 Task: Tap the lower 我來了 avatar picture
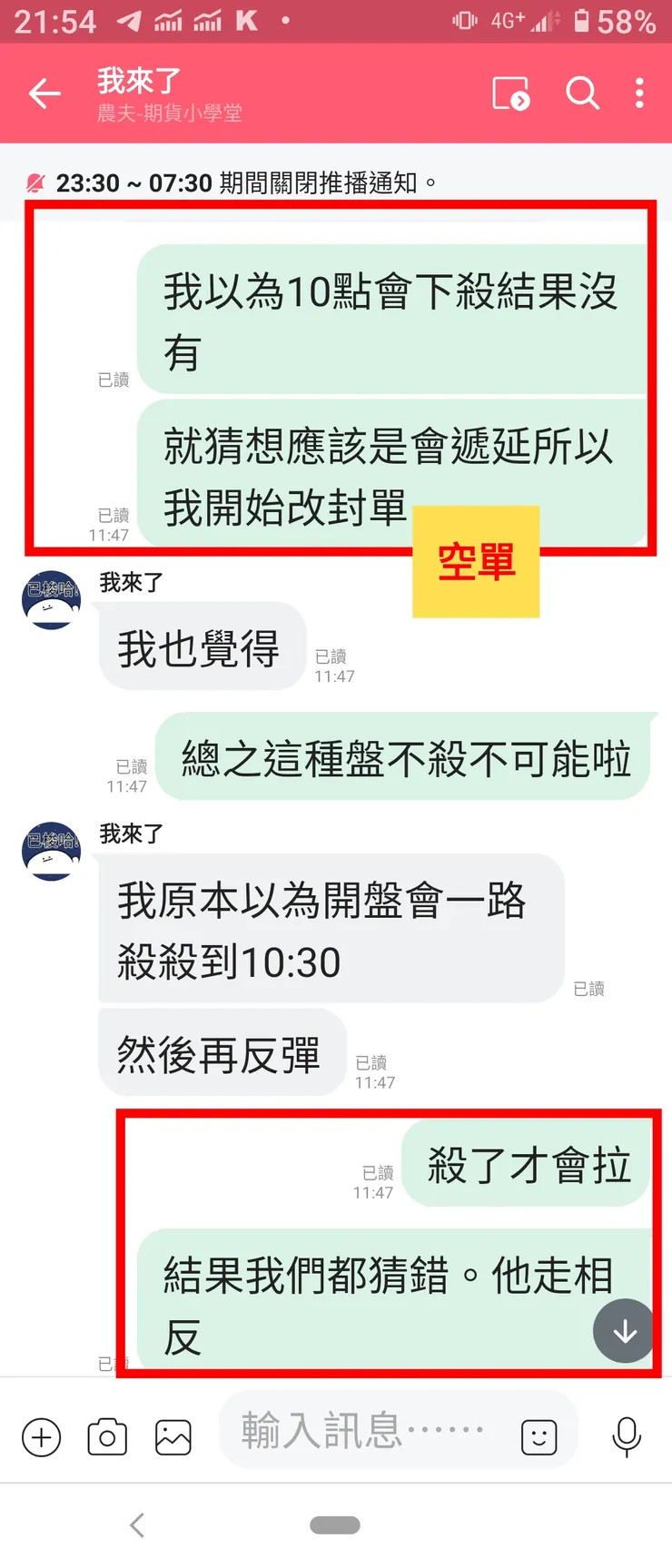50,852
